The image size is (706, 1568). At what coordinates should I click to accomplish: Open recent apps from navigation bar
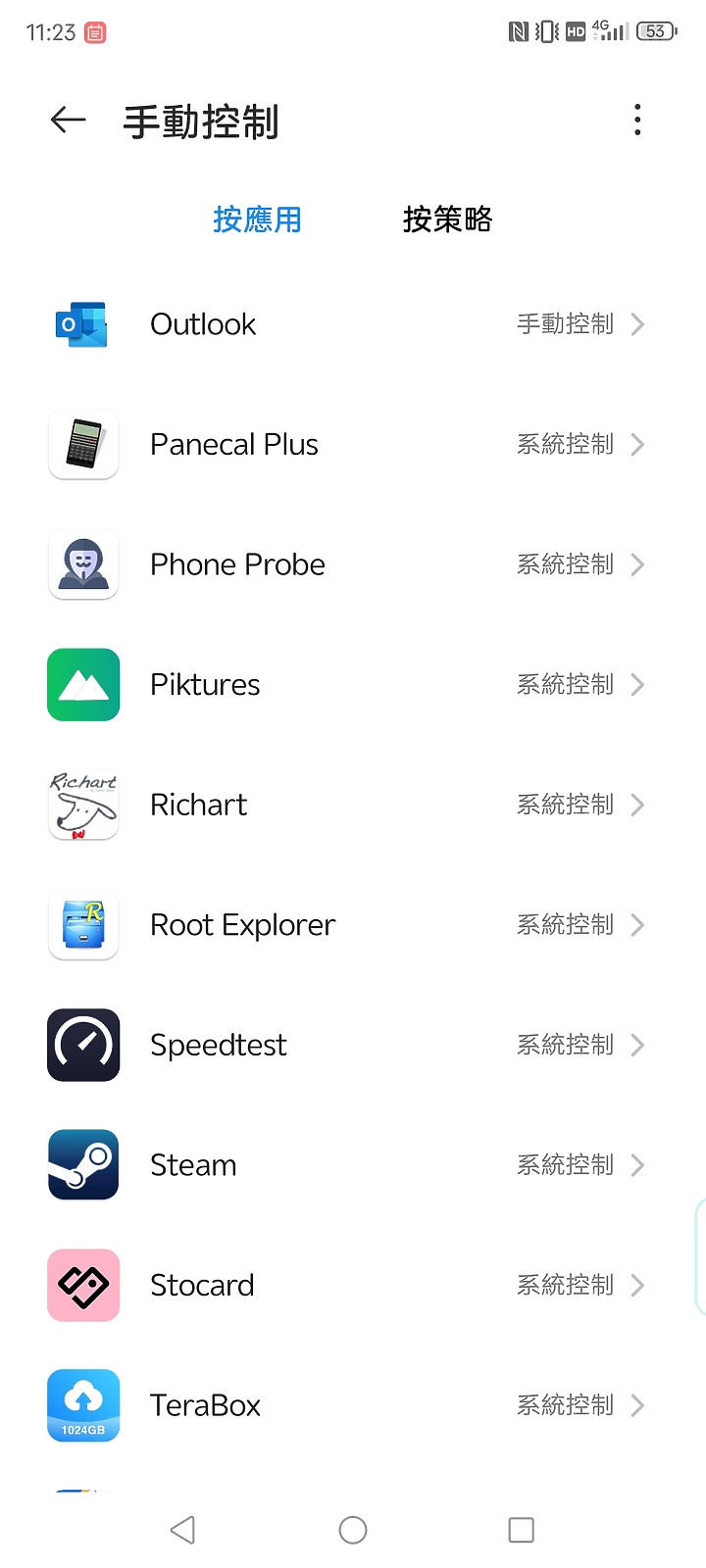coord(522,1530)
